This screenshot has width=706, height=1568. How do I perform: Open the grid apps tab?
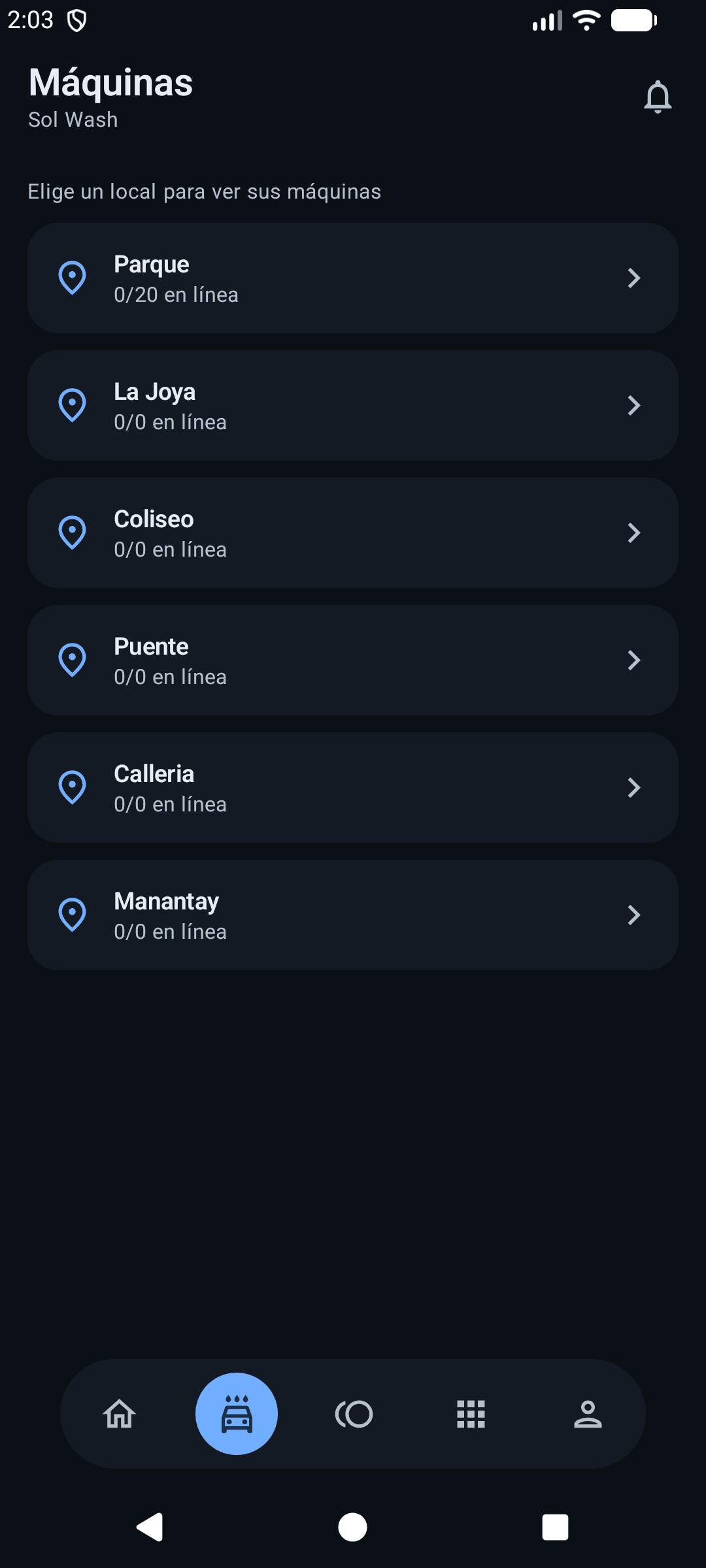(x=471, y=1414)
